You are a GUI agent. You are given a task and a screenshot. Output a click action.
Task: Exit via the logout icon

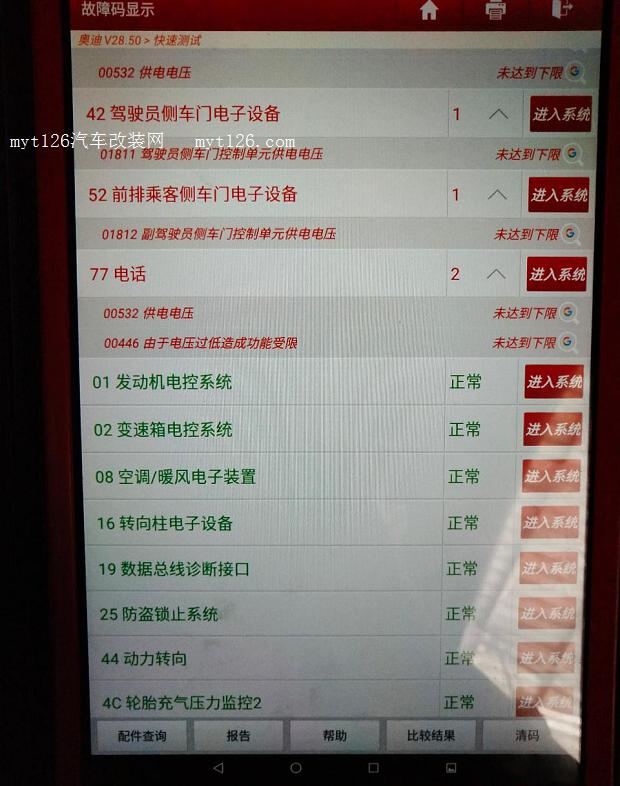point(563,10)
